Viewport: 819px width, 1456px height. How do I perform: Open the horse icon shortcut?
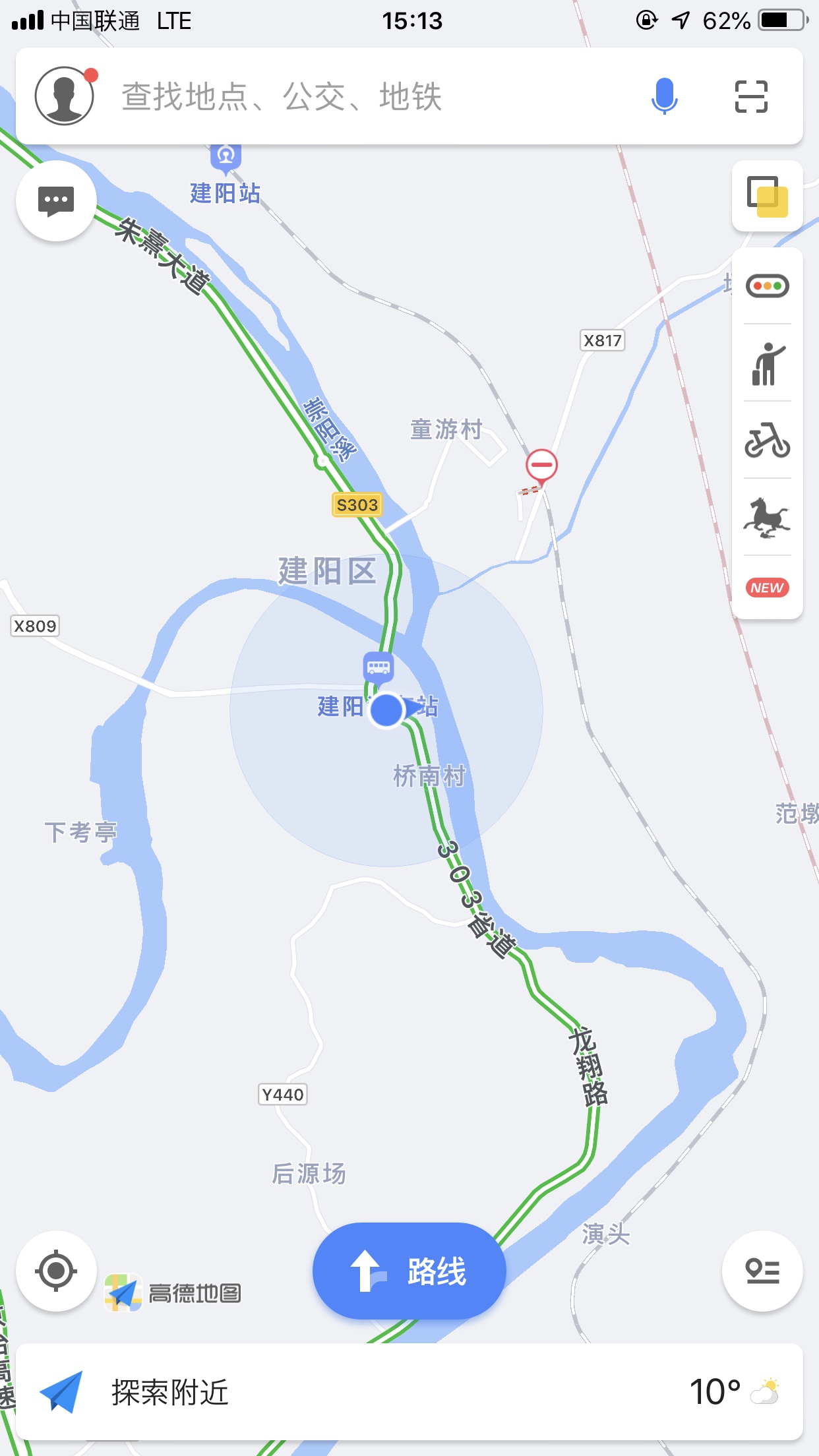[767, 518]
